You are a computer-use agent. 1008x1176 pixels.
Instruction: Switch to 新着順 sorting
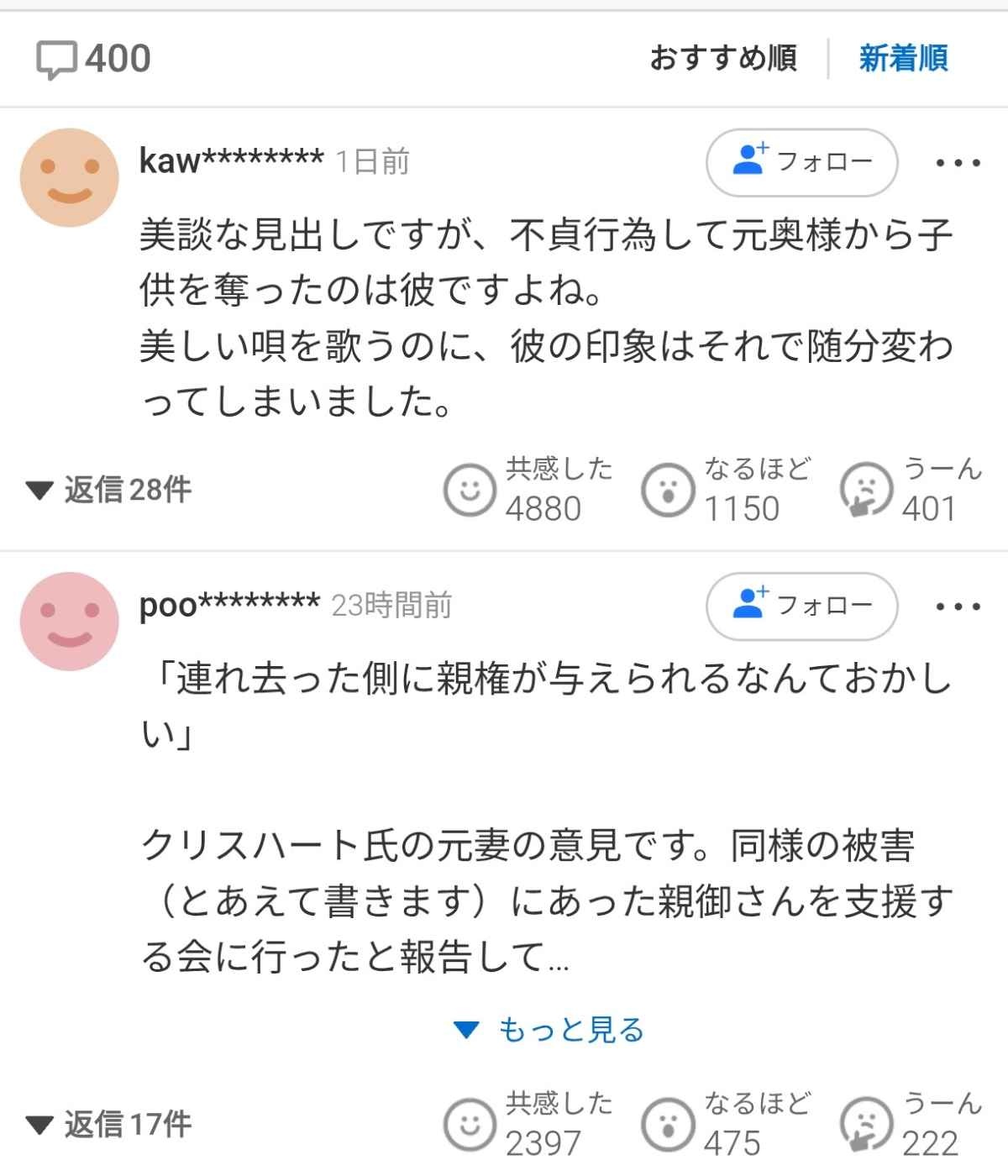pos(903,58)
